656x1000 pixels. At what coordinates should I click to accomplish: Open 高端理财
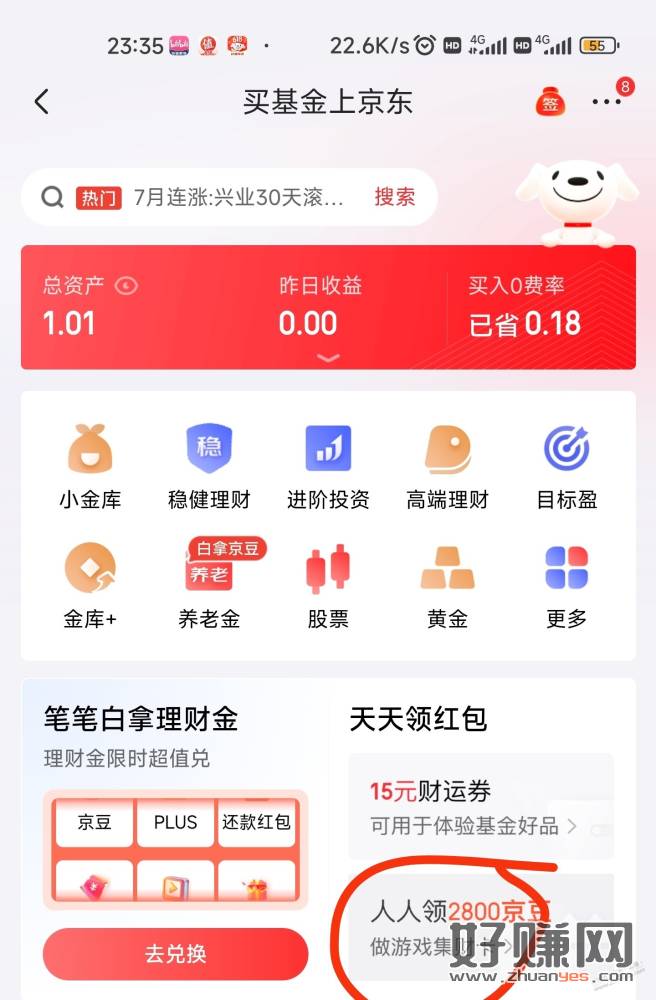447,466
